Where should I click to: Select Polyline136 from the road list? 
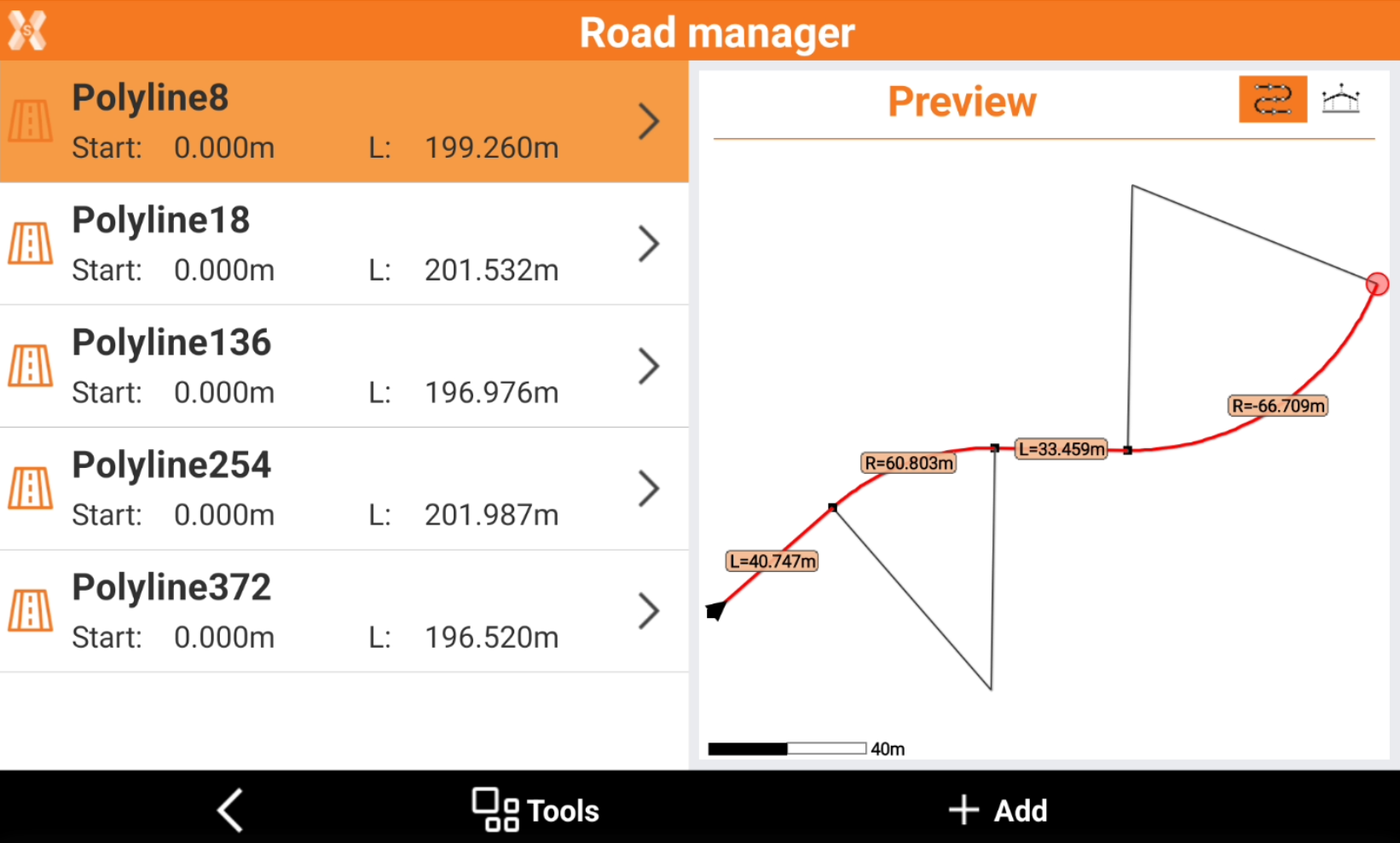pyautogui.click(x=341, y=367)
